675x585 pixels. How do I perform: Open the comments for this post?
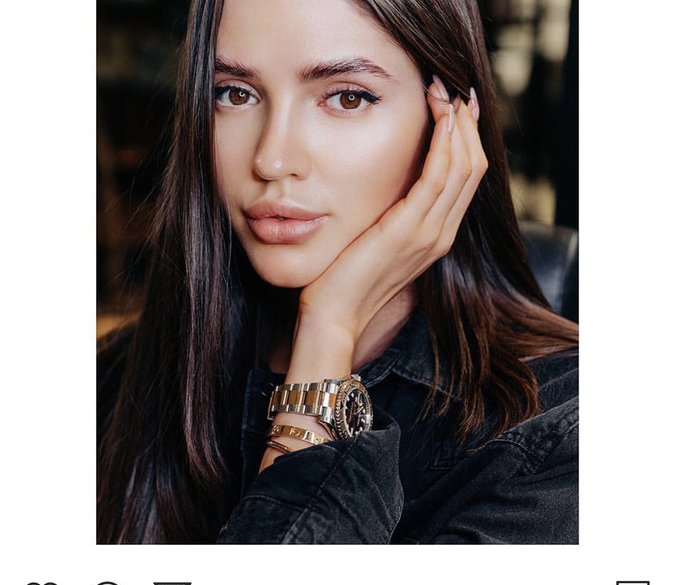pos(107,583)
